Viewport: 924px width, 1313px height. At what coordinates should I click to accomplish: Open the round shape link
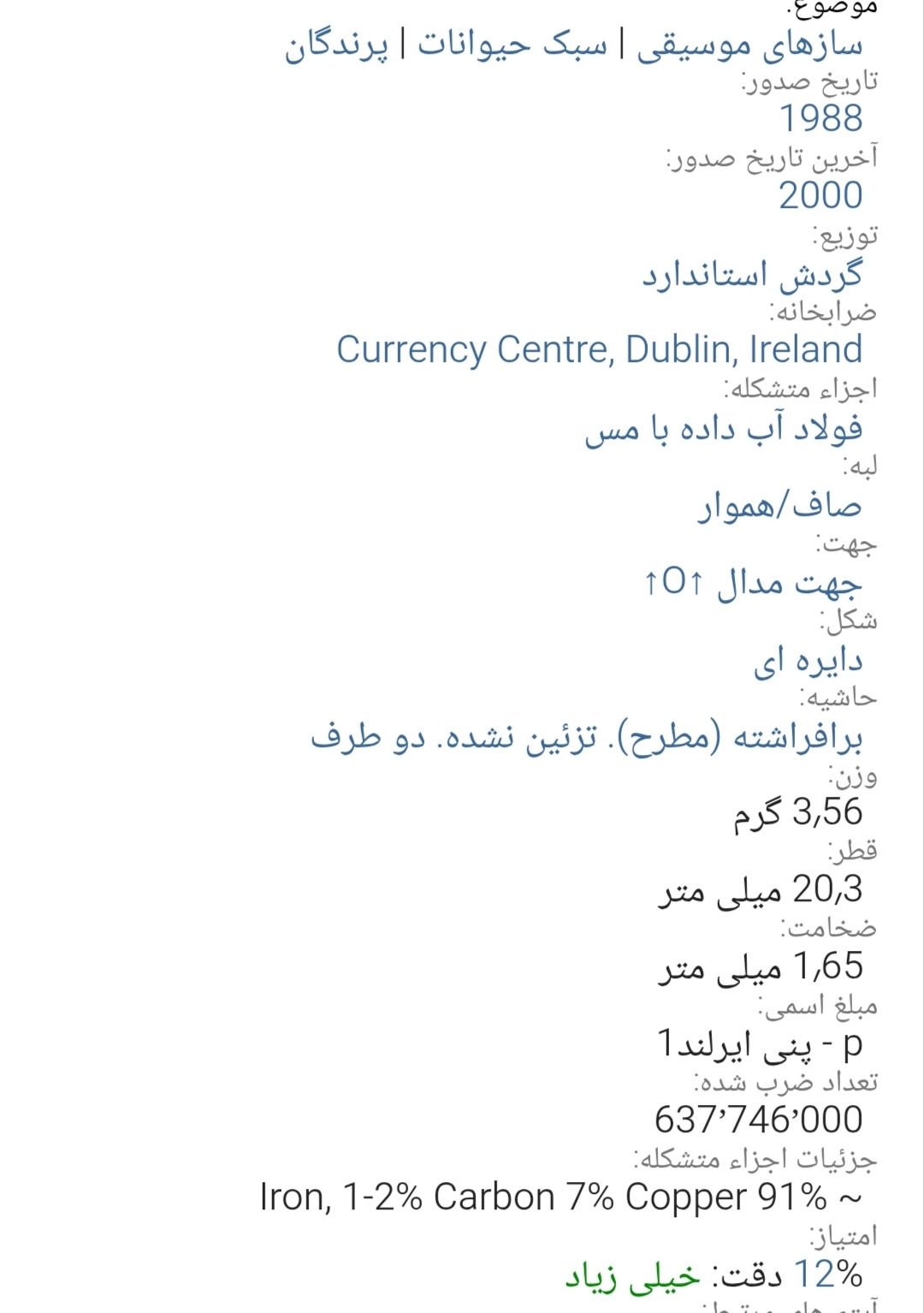[808, 660]
